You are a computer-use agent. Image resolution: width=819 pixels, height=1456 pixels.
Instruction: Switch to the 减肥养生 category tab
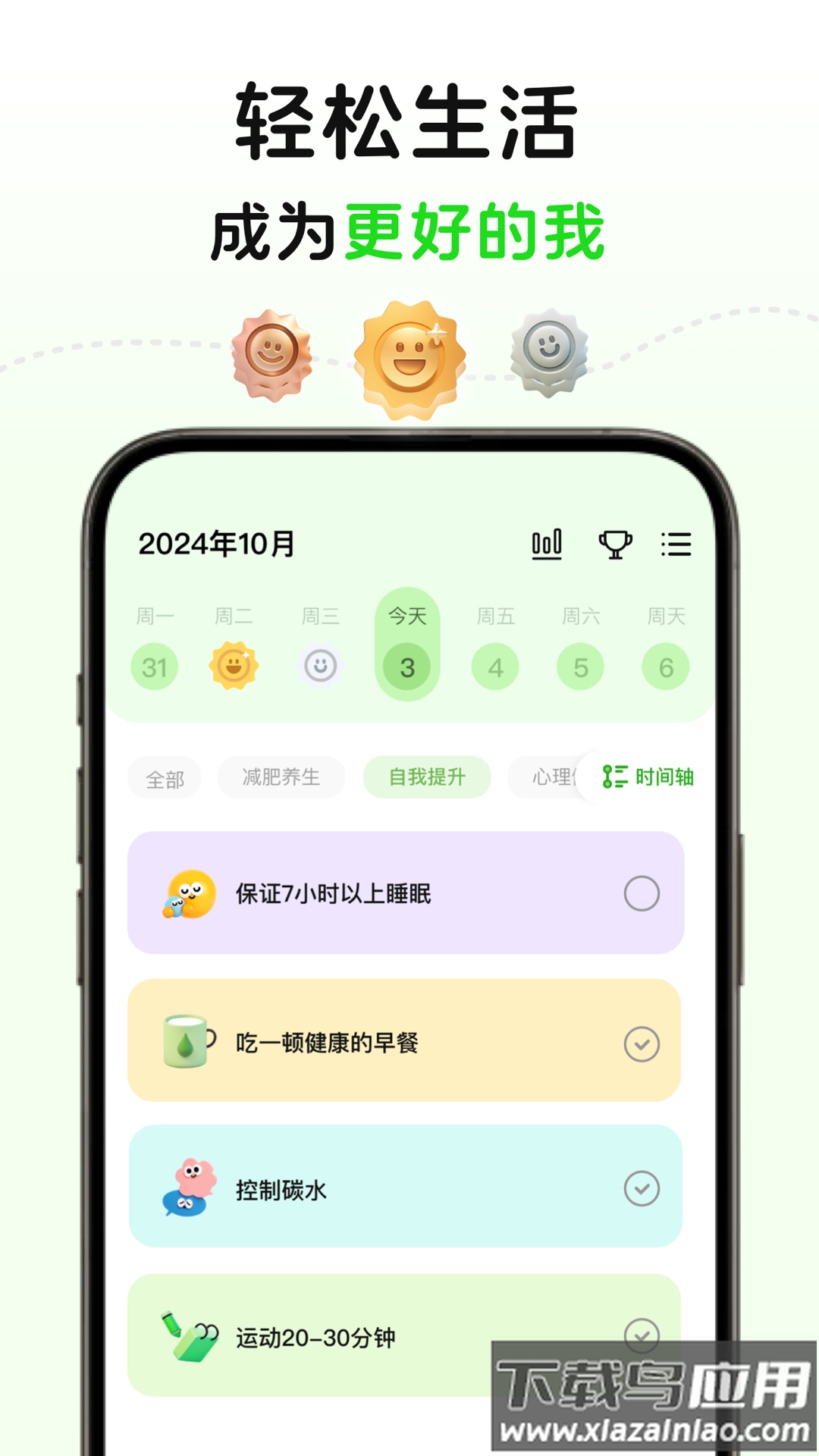280,777
